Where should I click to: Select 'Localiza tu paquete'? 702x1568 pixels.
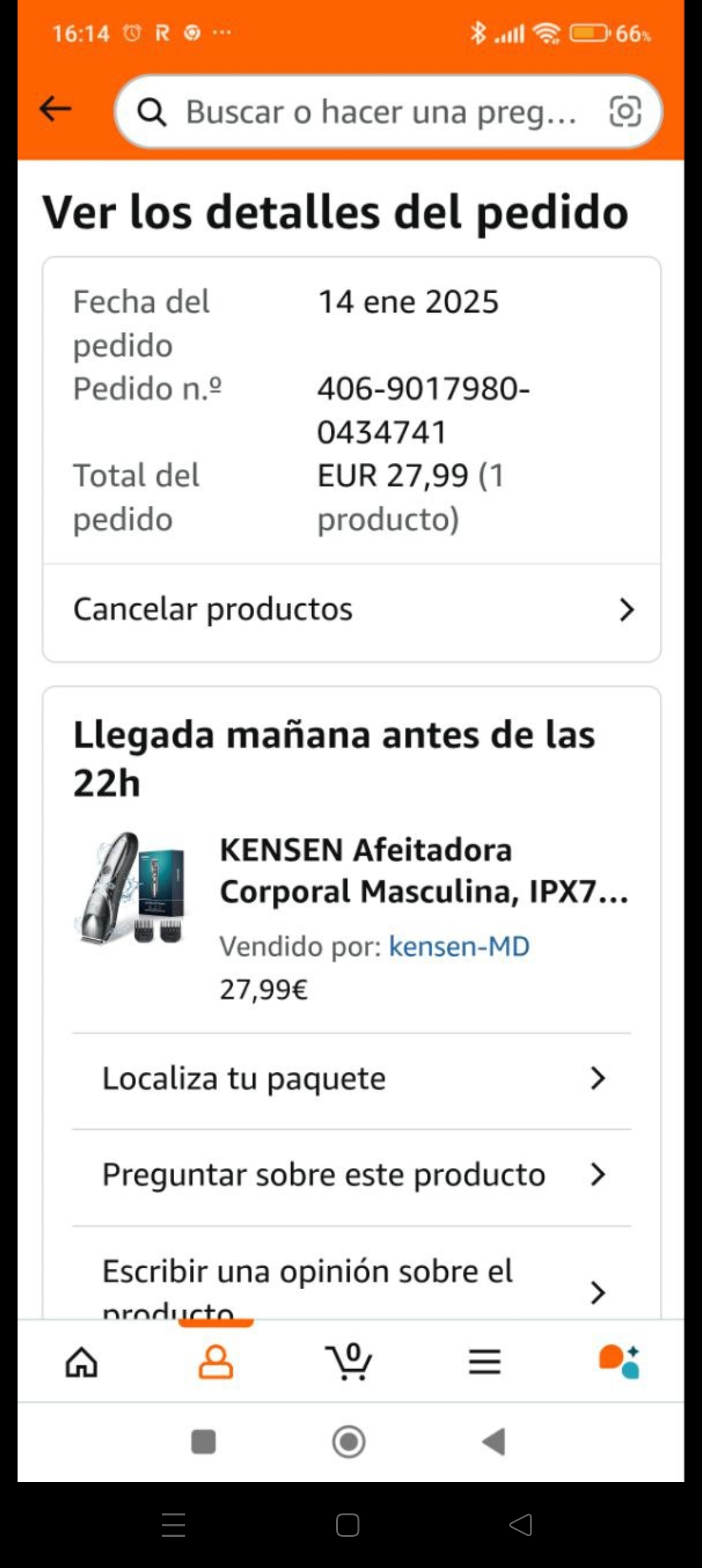click(352, 1078)
